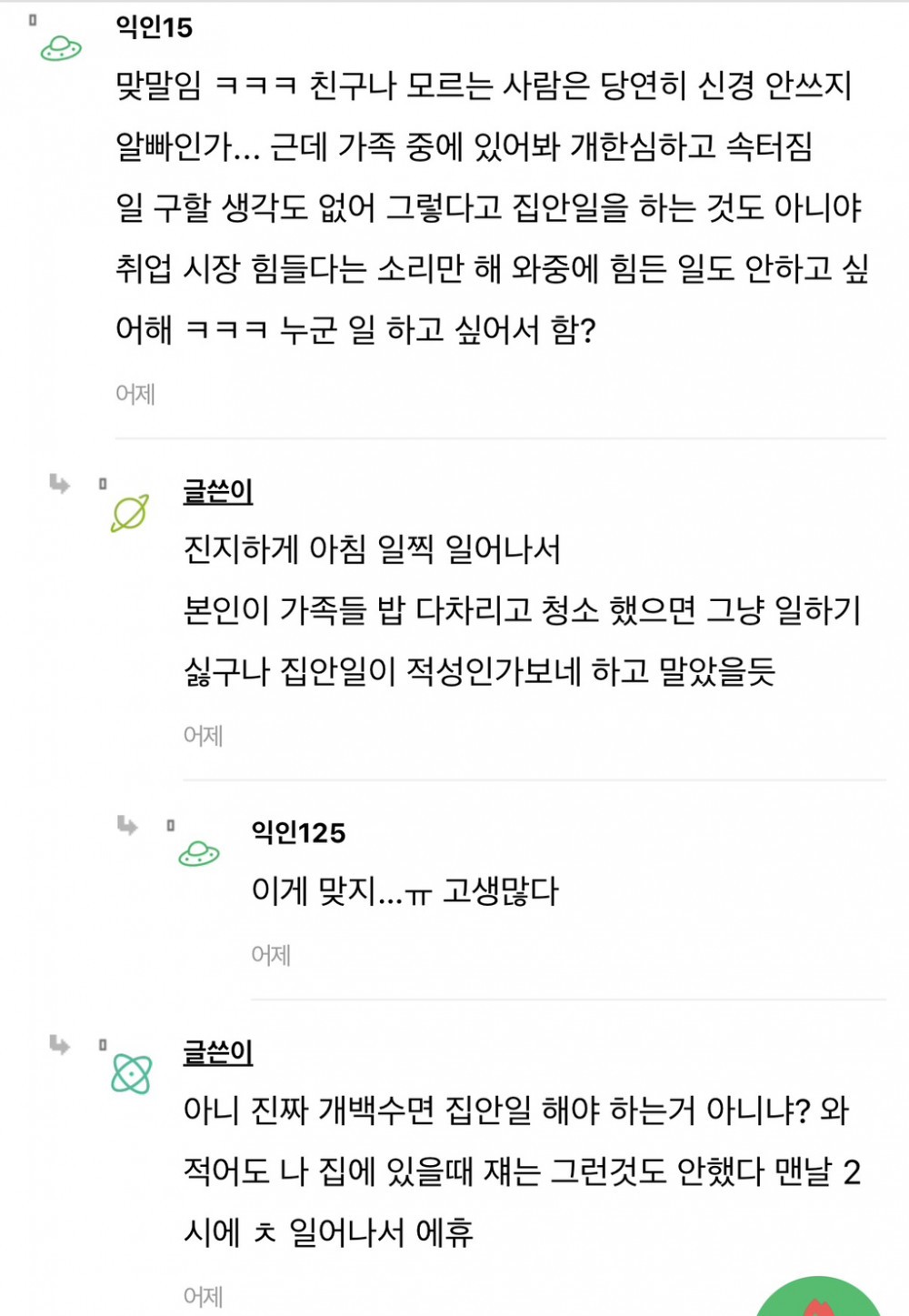909x1316 pixels.
Task: Tap the first underlined 글쓴이 name
Action: point(218,492)
